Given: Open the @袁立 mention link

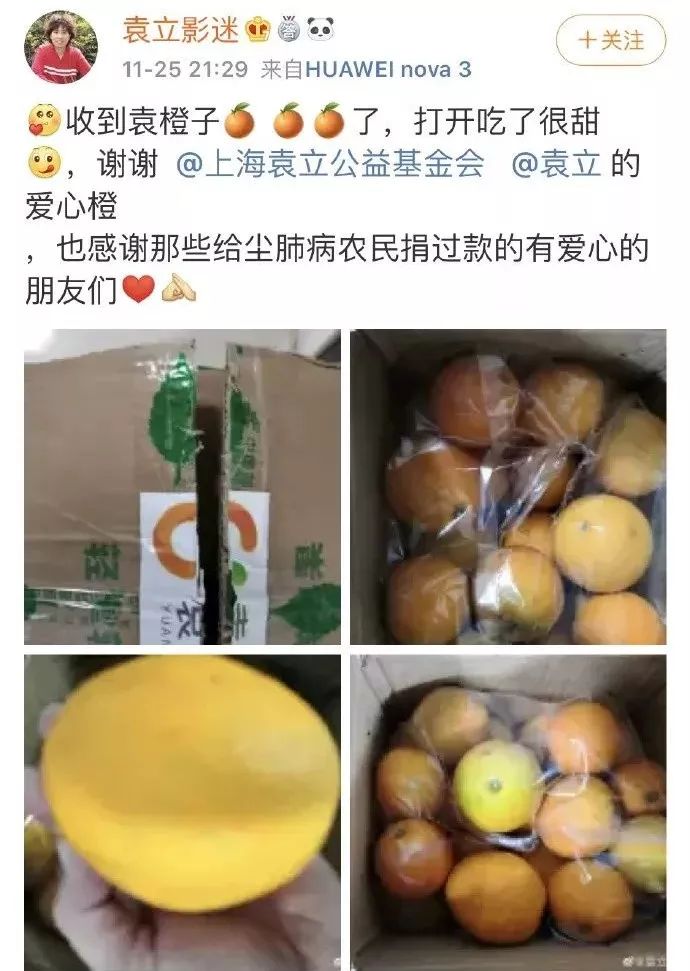Looking at the screenshot, I should click(556, 163).
